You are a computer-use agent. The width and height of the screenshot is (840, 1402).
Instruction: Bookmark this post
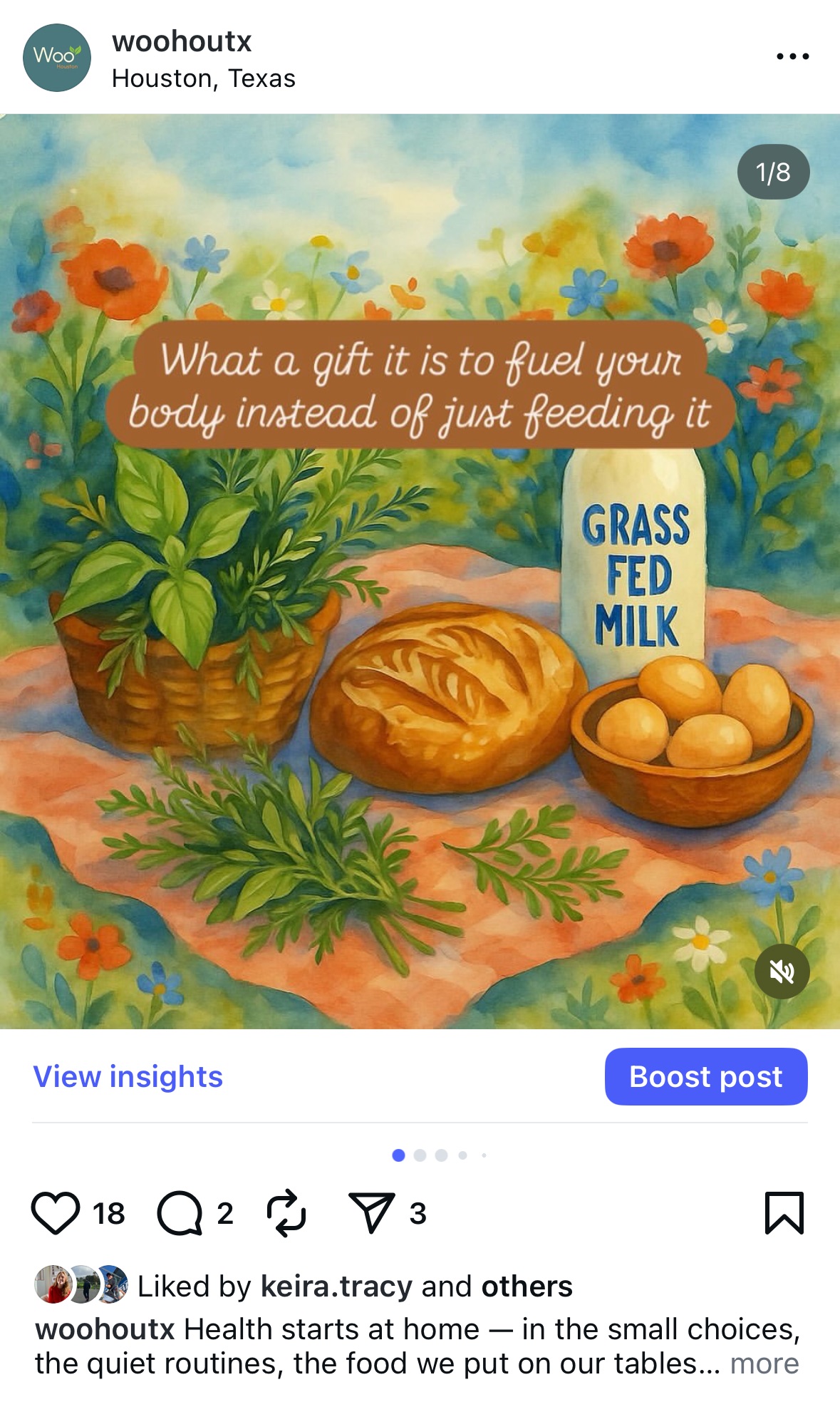click(784, 1212)
